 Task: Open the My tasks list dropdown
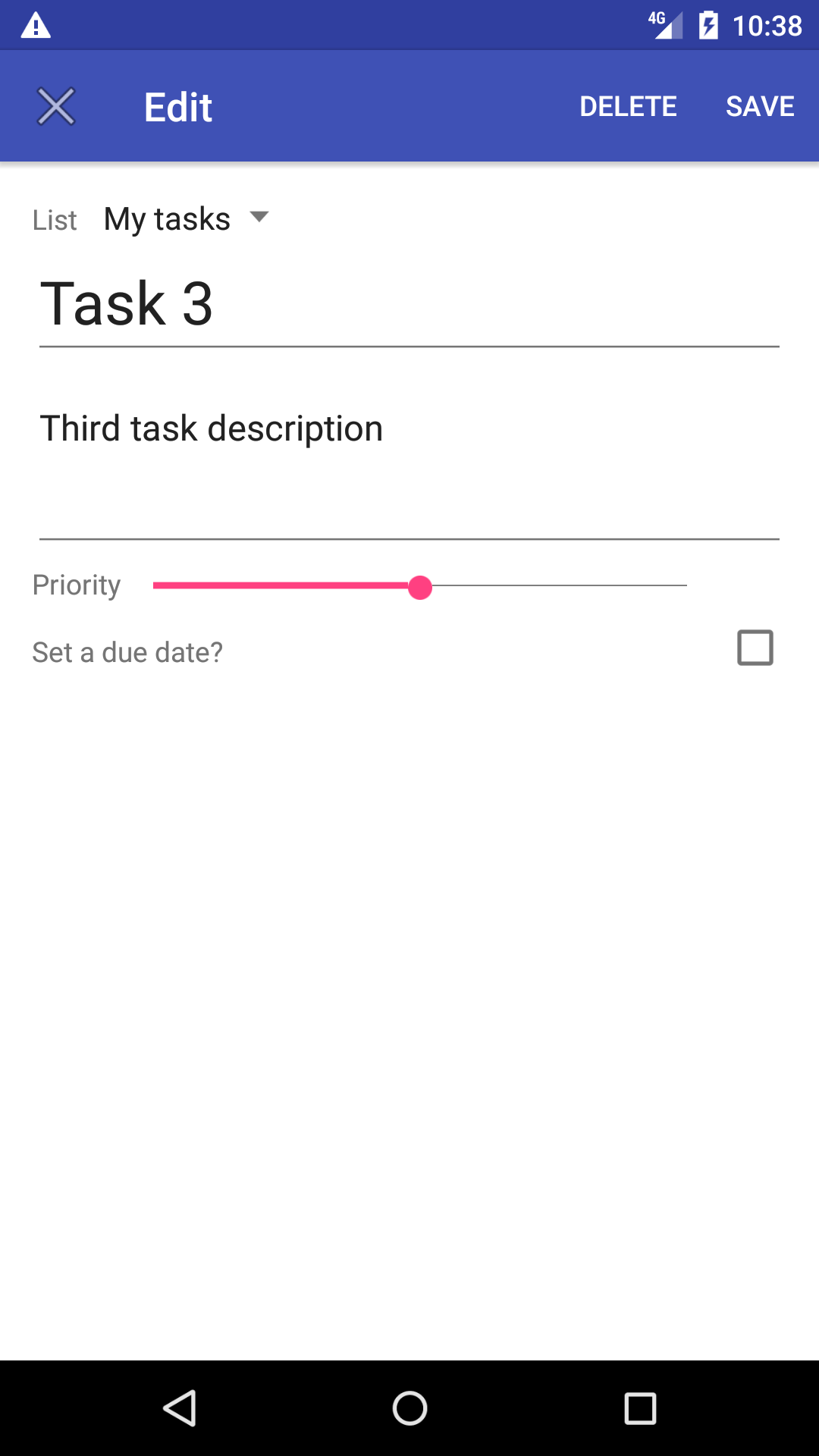pyautogui.click(x=187, y=219)
